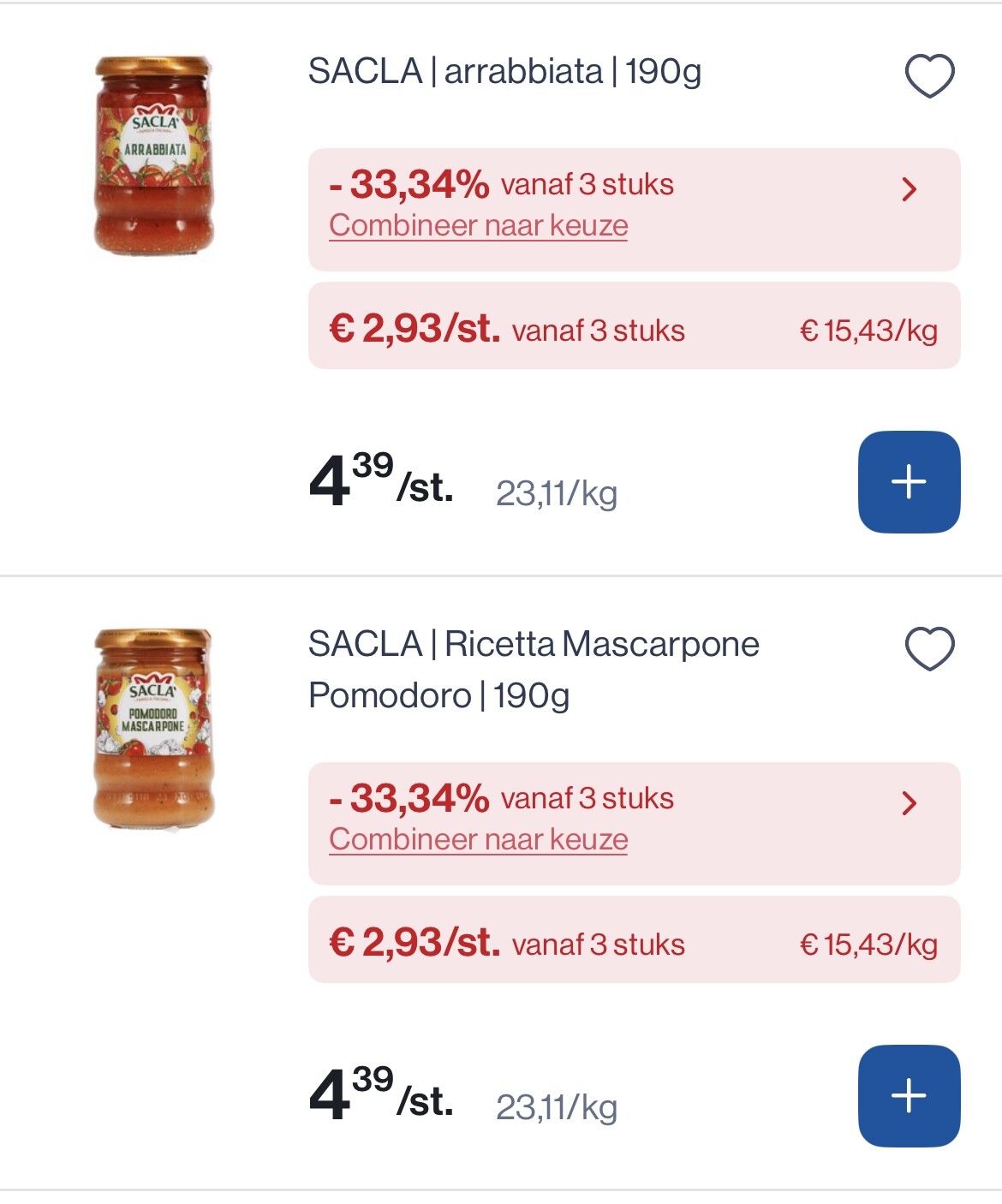Favorite the SACLA arrabbiata sauce
The height and width of the screenshot is (1204, 1002).
coord(929,77)
